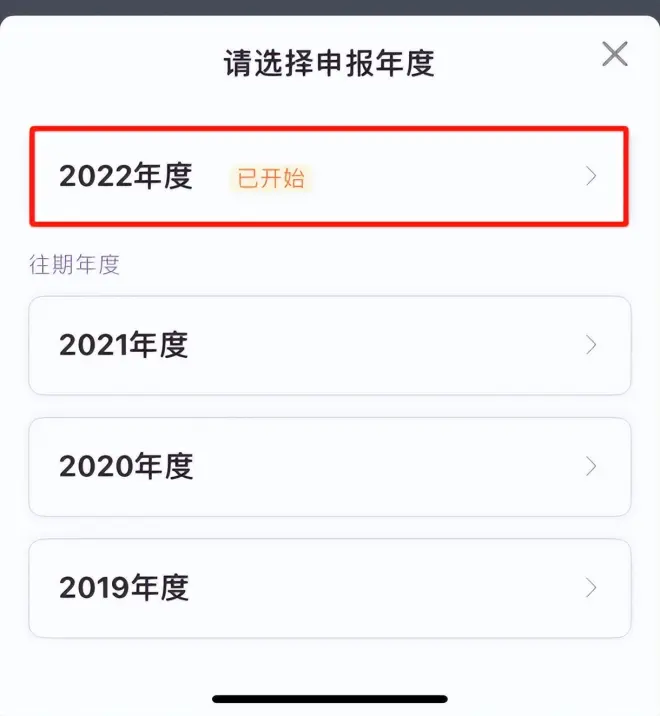Open the 2021年度 row
Image resolution: width=660 pixels, height=716 pixels.
[x=329, y=346]
